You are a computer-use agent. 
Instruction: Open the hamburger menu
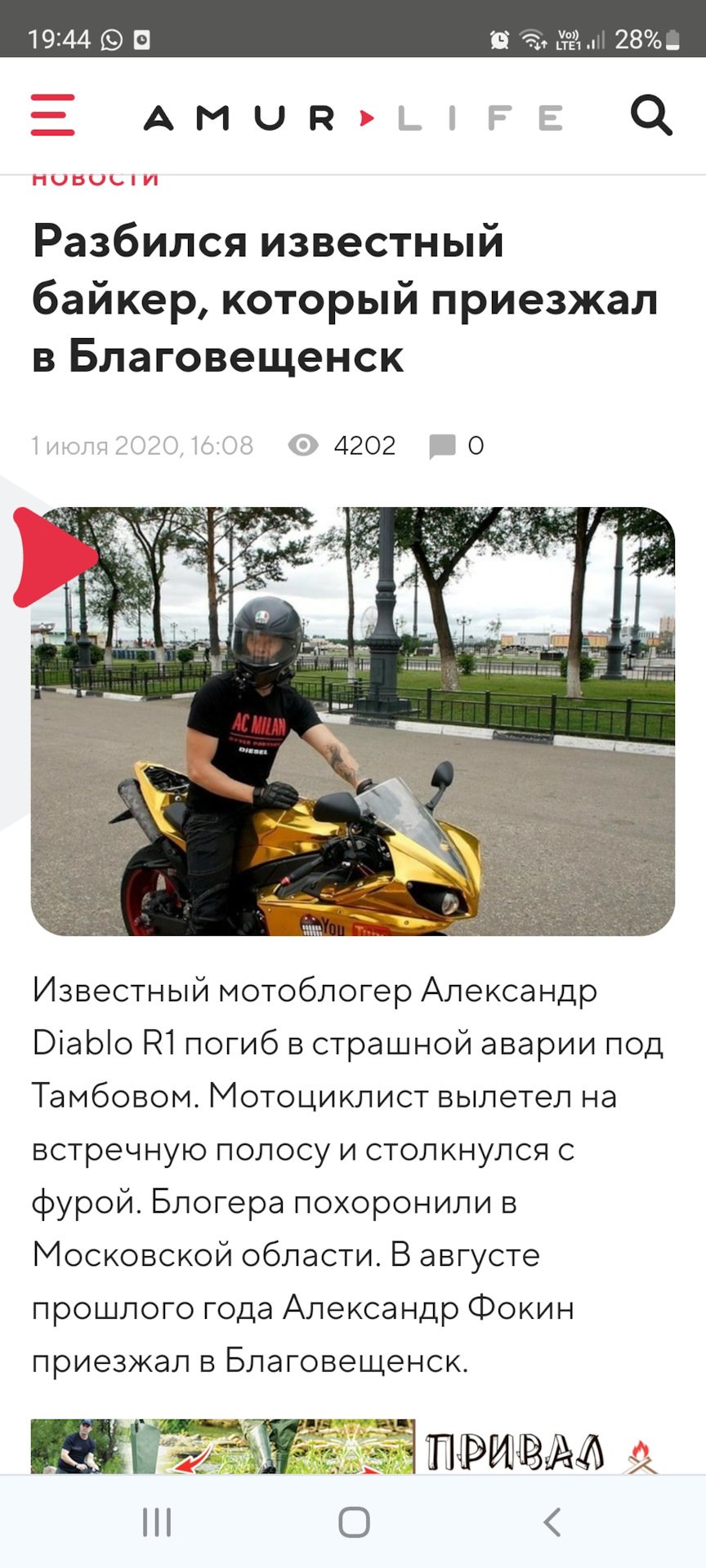53,115
